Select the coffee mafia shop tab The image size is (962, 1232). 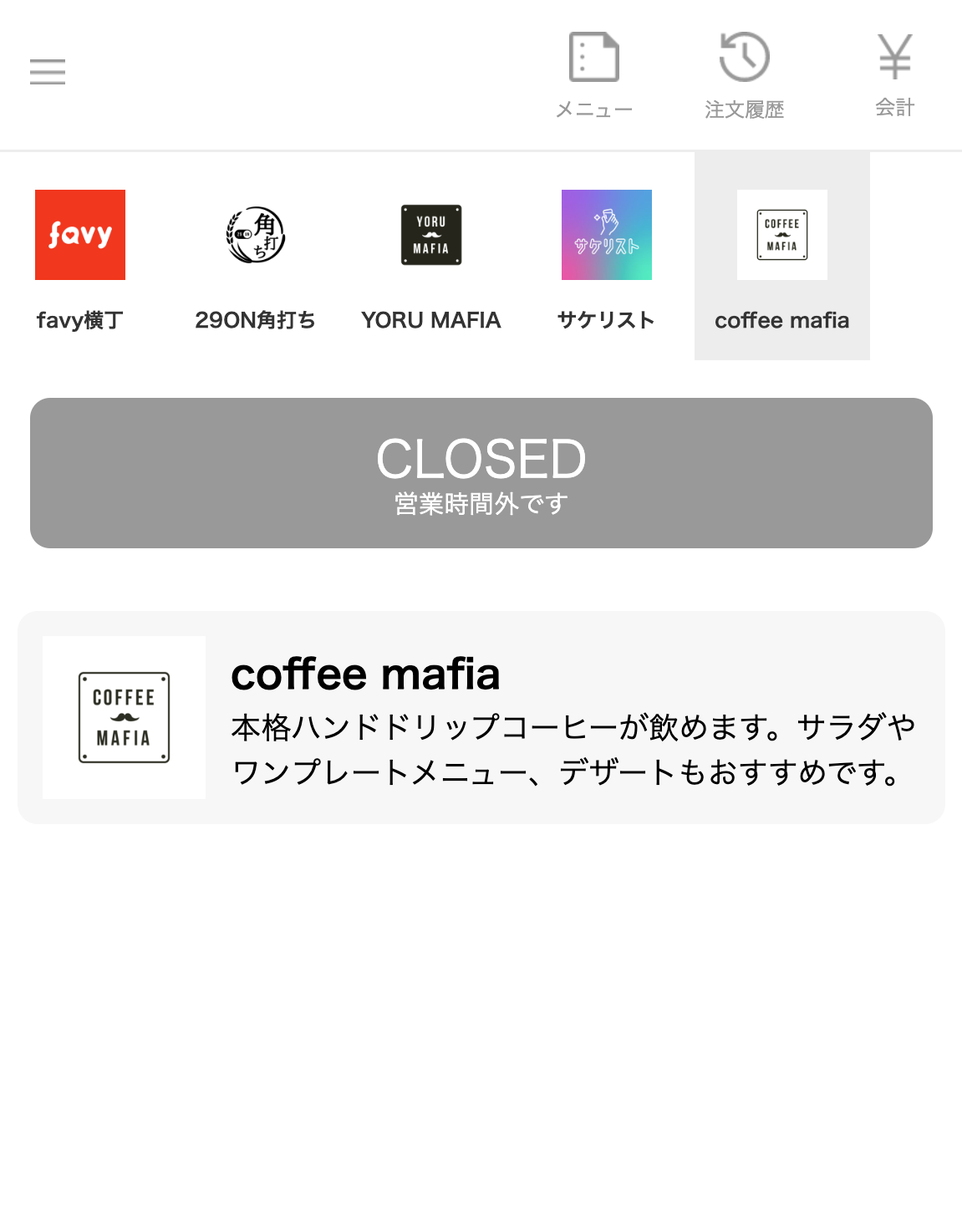click(782, 257)
